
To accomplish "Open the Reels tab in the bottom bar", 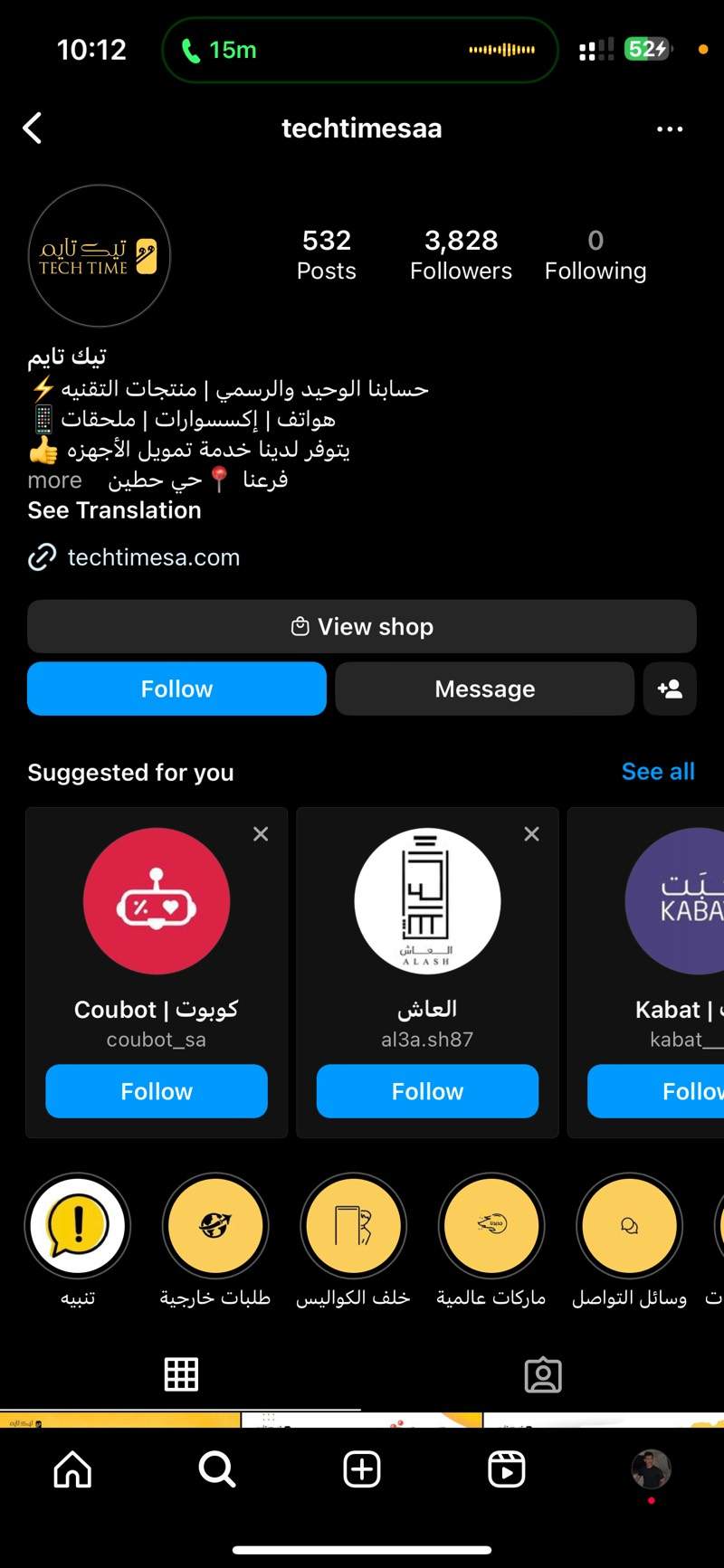I will point(506,1469).
